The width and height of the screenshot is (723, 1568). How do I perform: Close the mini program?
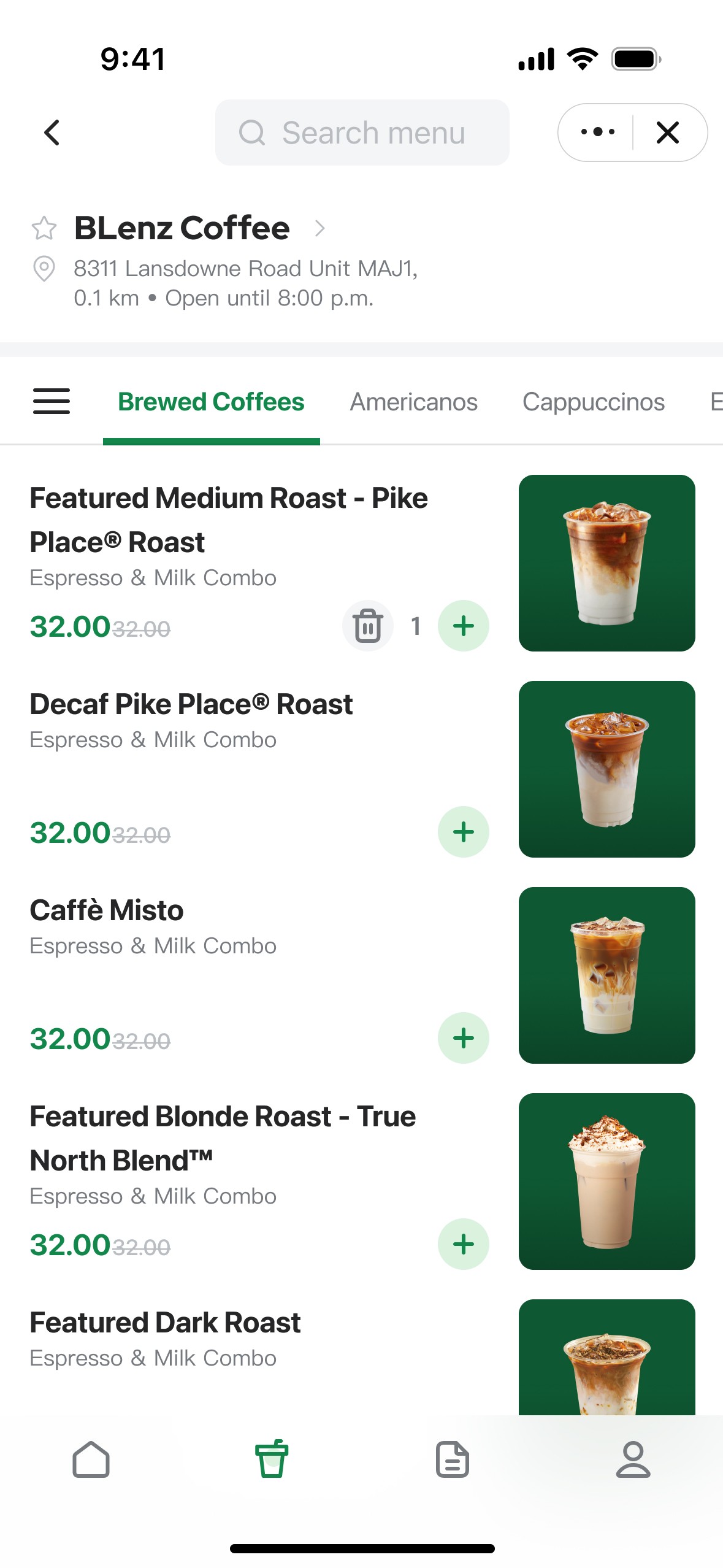(x=668, y=133)
